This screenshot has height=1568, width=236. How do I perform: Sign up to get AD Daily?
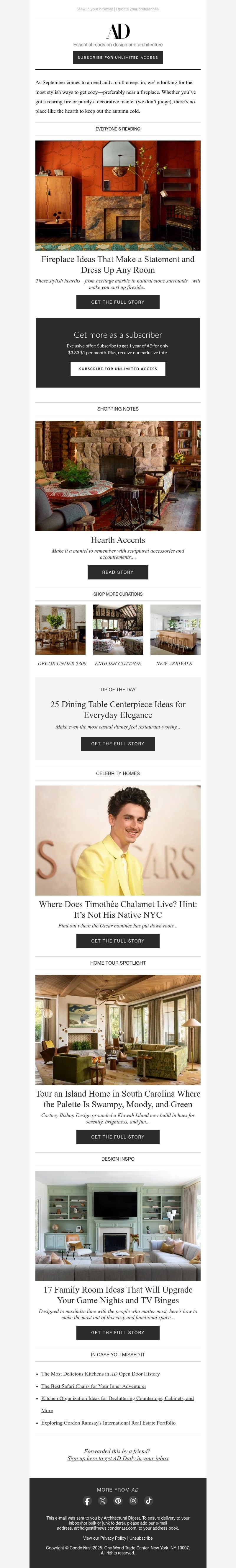point(117,1458)
